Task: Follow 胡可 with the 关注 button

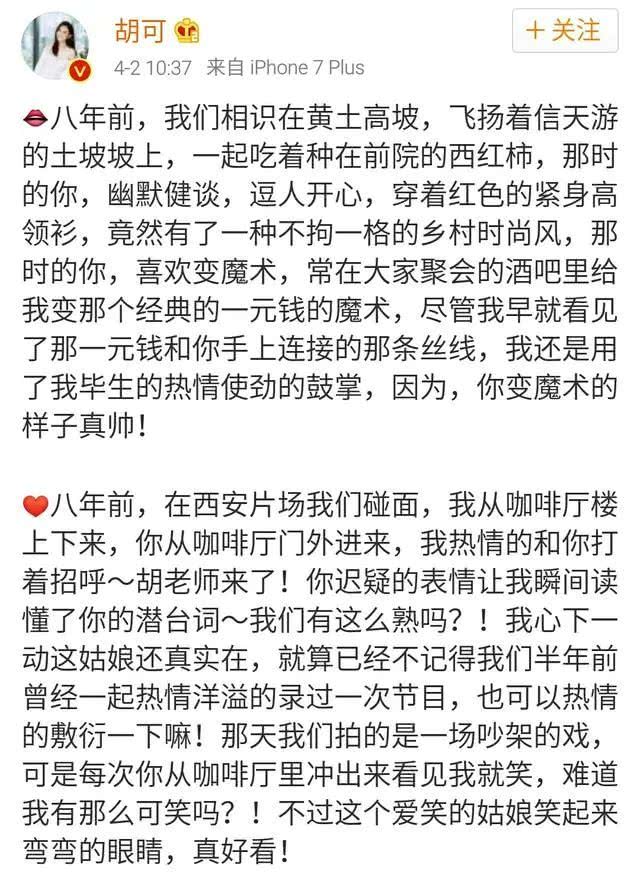Action: (565, 31)
